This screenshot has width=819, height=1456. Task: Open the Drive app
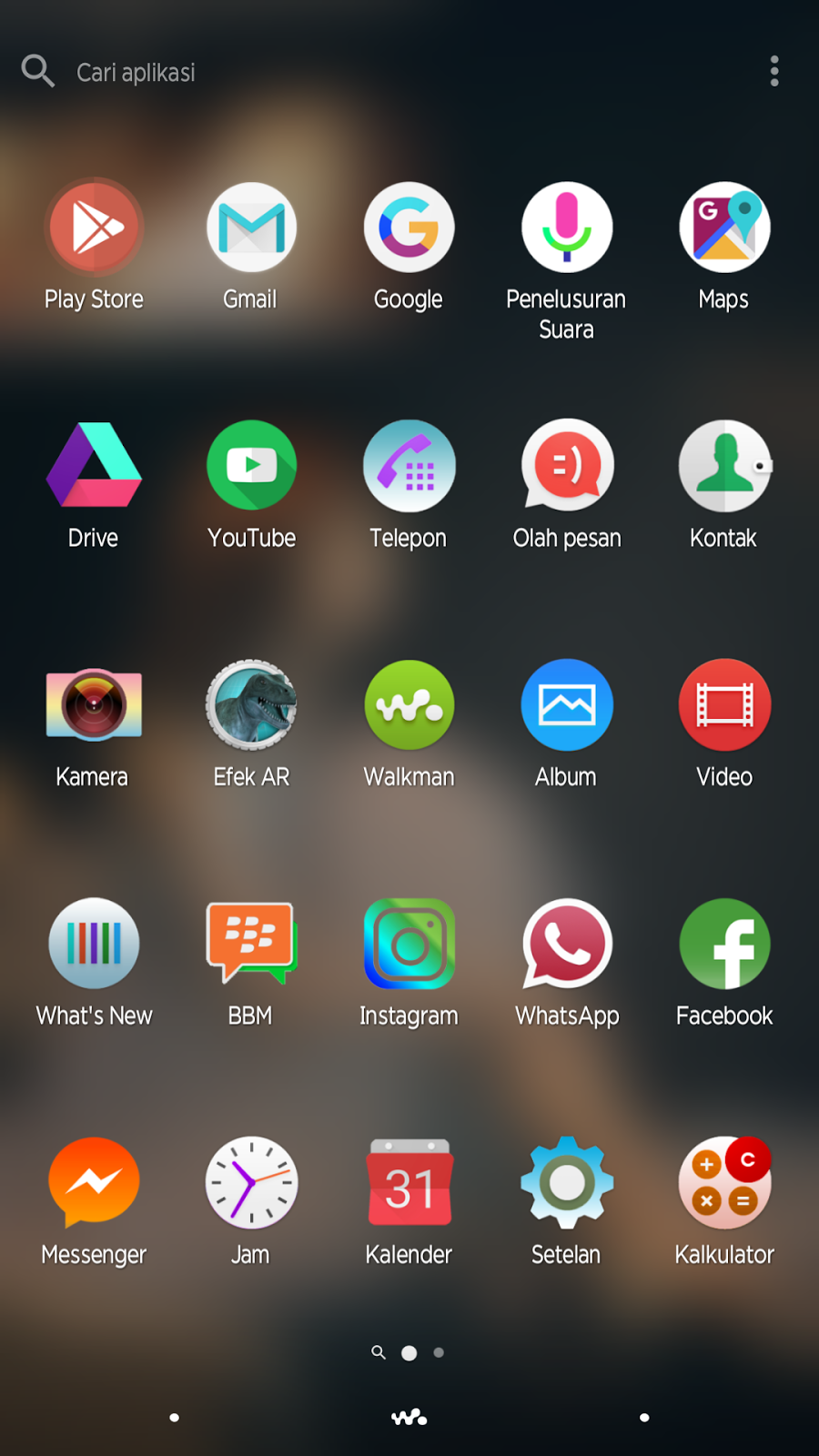click(94, 466)
